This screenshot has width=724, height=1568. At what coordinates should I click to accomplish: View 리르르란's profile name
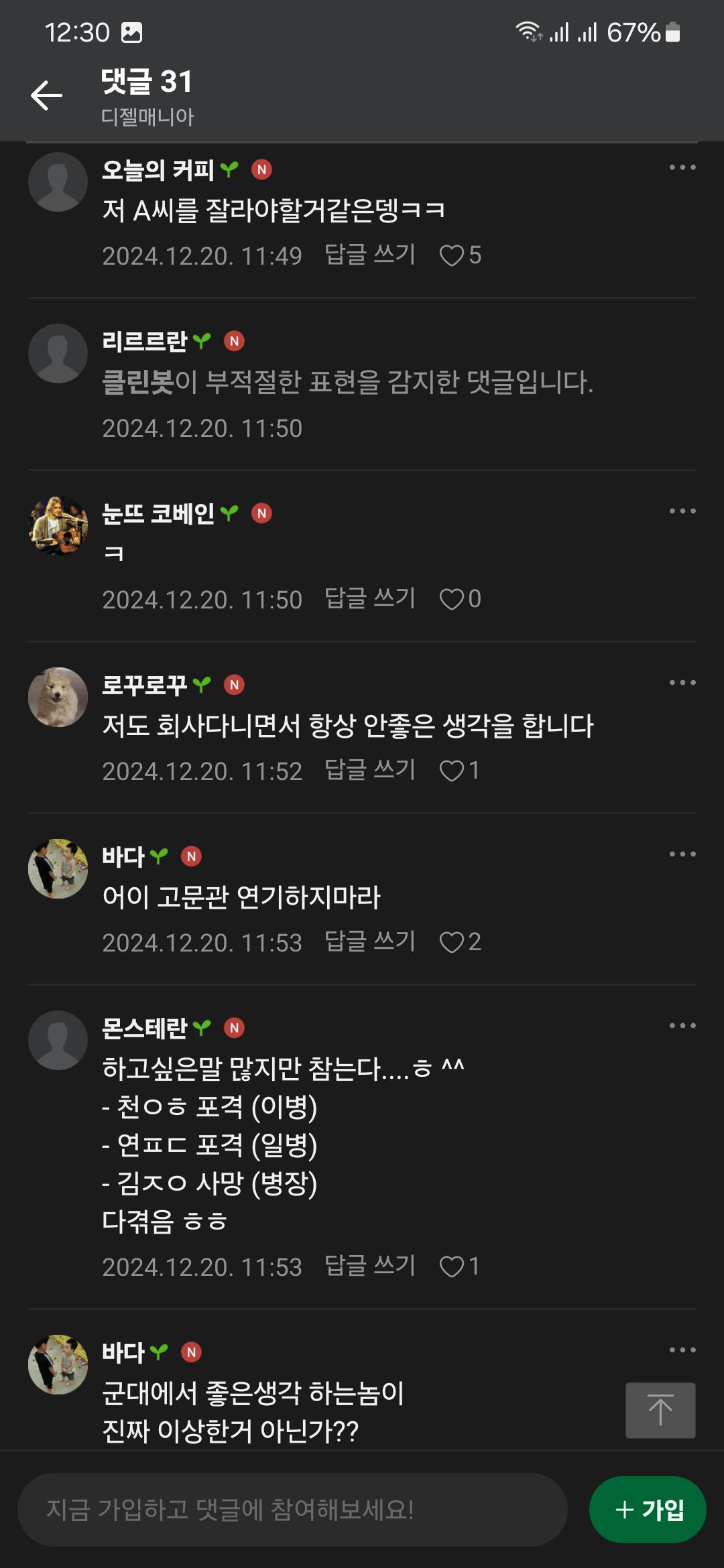(x=145, y=342)
